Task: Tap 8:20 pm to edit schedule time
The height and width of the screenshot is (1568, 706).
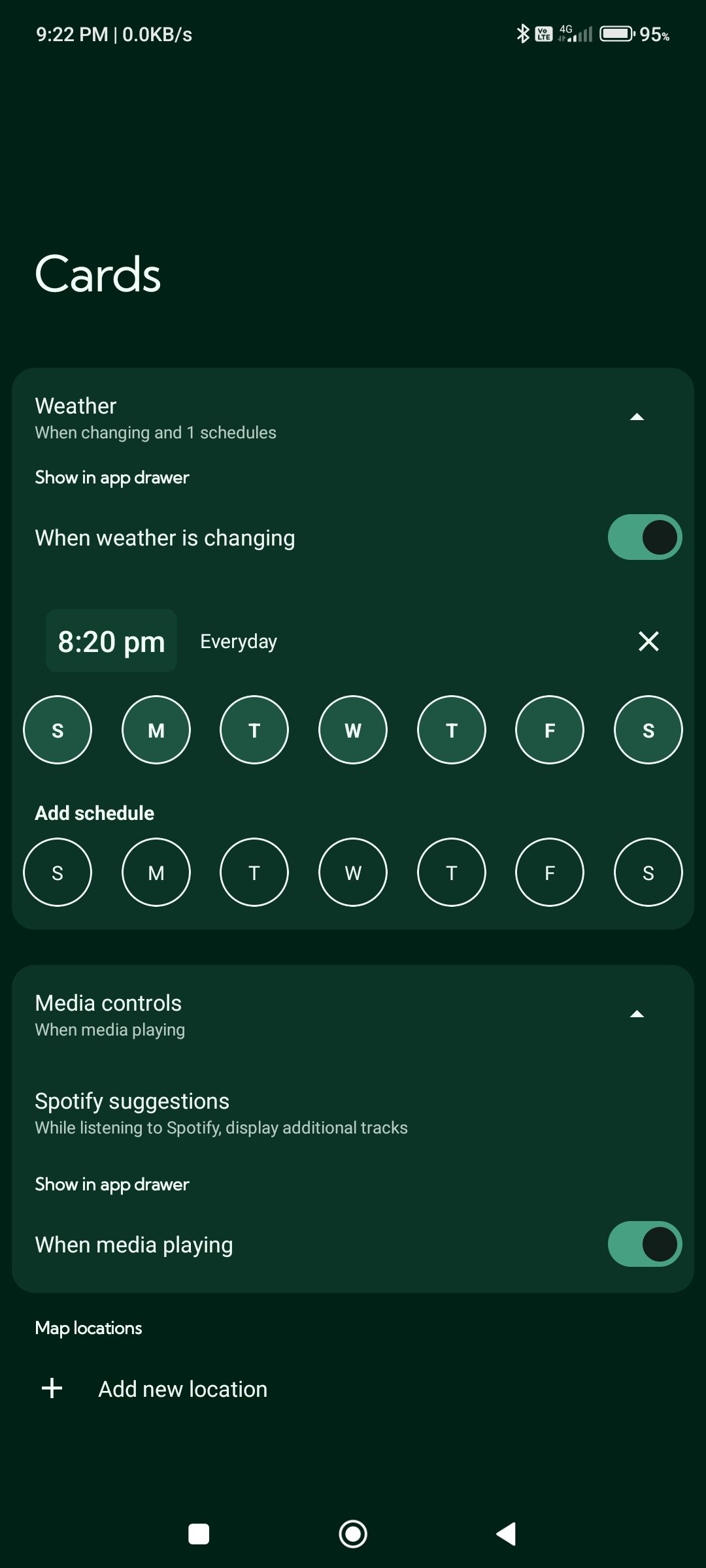Action: 111,641
